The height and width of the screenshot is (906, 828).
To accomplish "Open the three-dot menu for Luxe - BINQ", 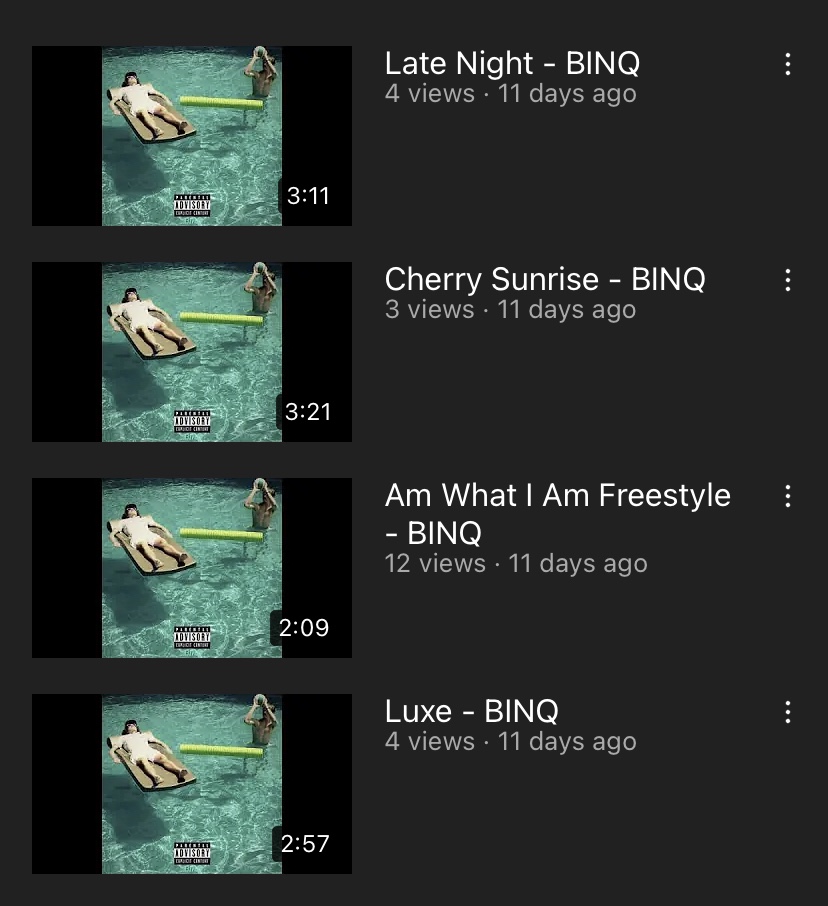I will coord(788,713).
